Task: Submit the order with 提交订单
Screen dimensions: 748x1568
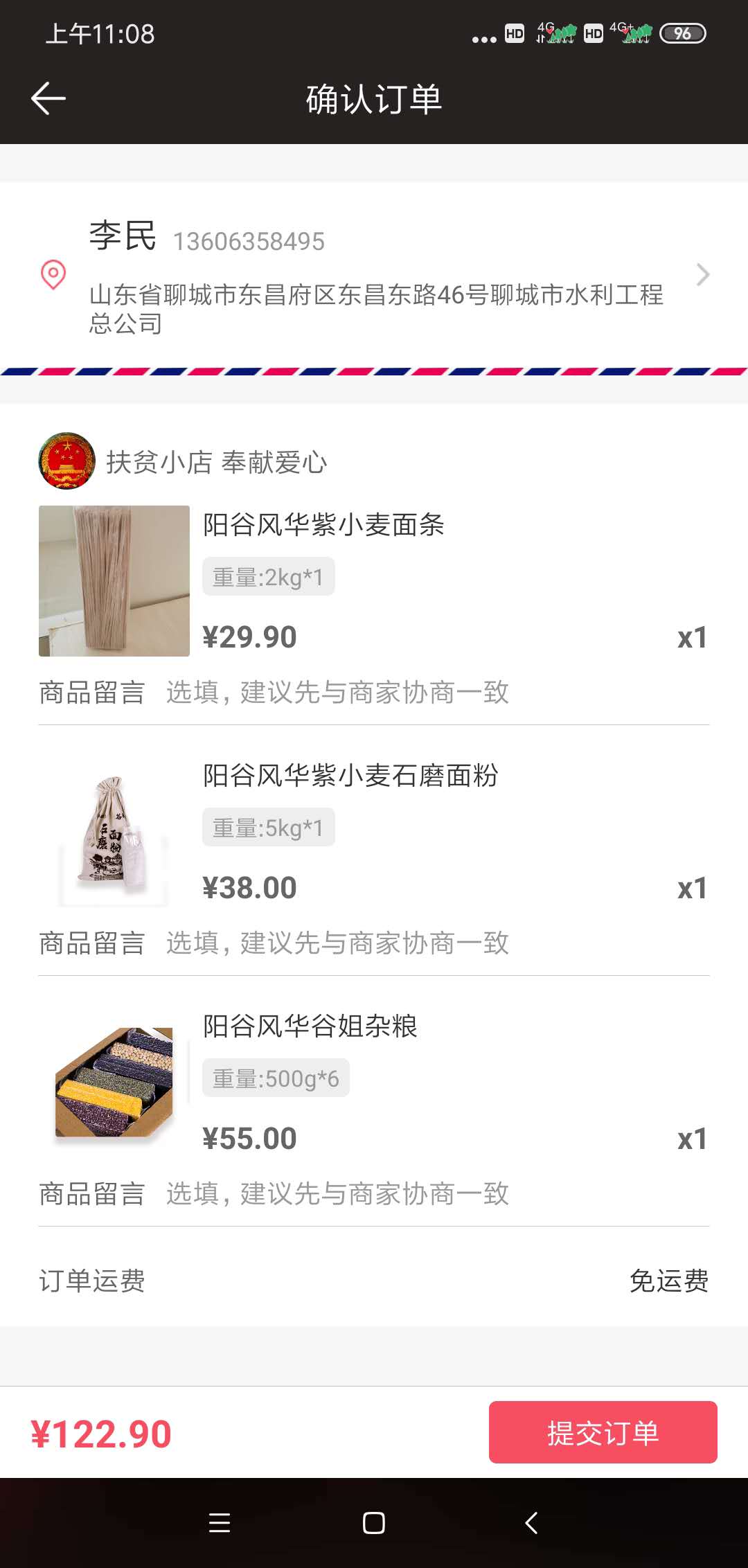Action: 603,1432
